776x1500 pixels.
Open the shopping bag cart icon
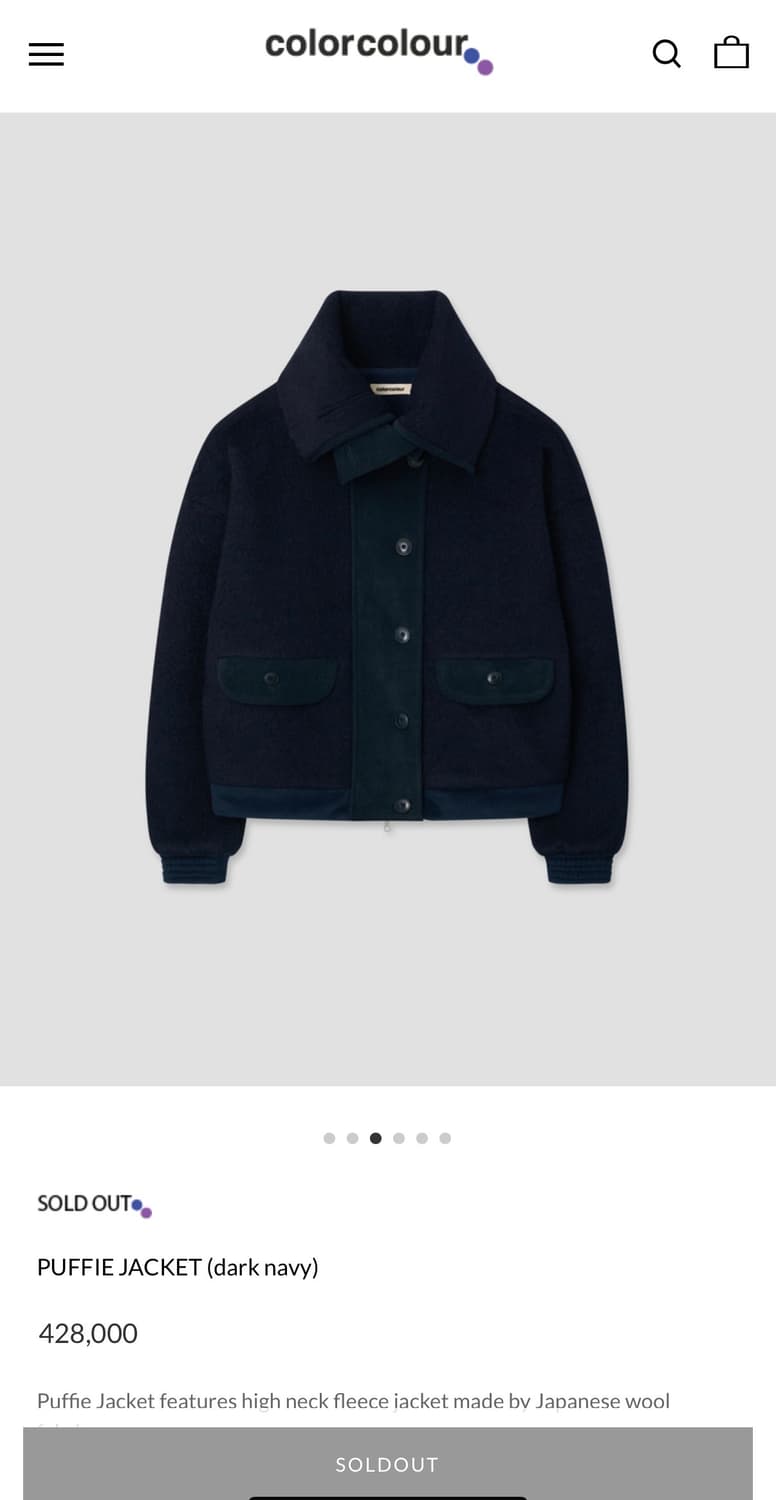tap(732, 53)
